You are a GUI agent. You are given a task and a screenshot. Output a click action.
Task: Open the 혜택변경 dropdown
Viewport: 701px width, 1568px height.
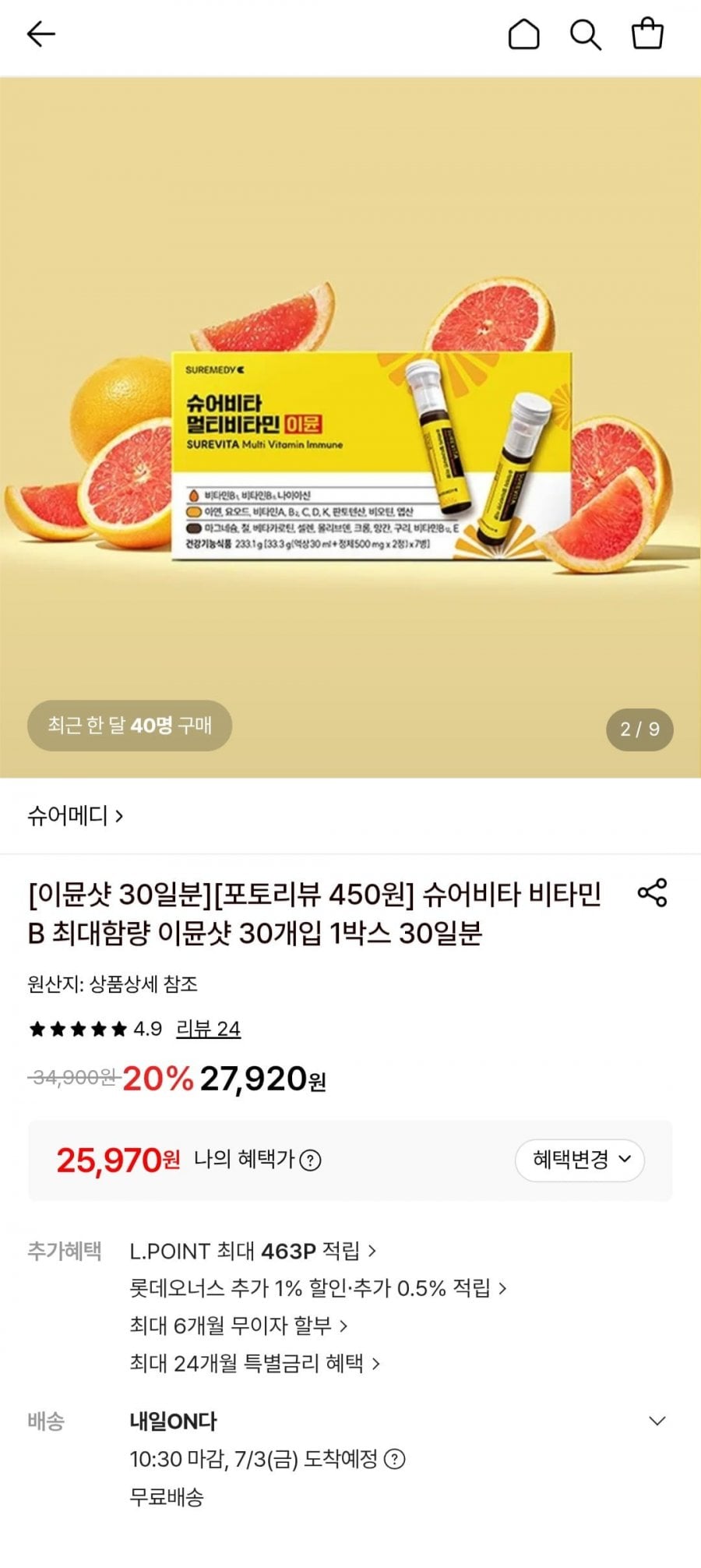tap(579, 1160)
